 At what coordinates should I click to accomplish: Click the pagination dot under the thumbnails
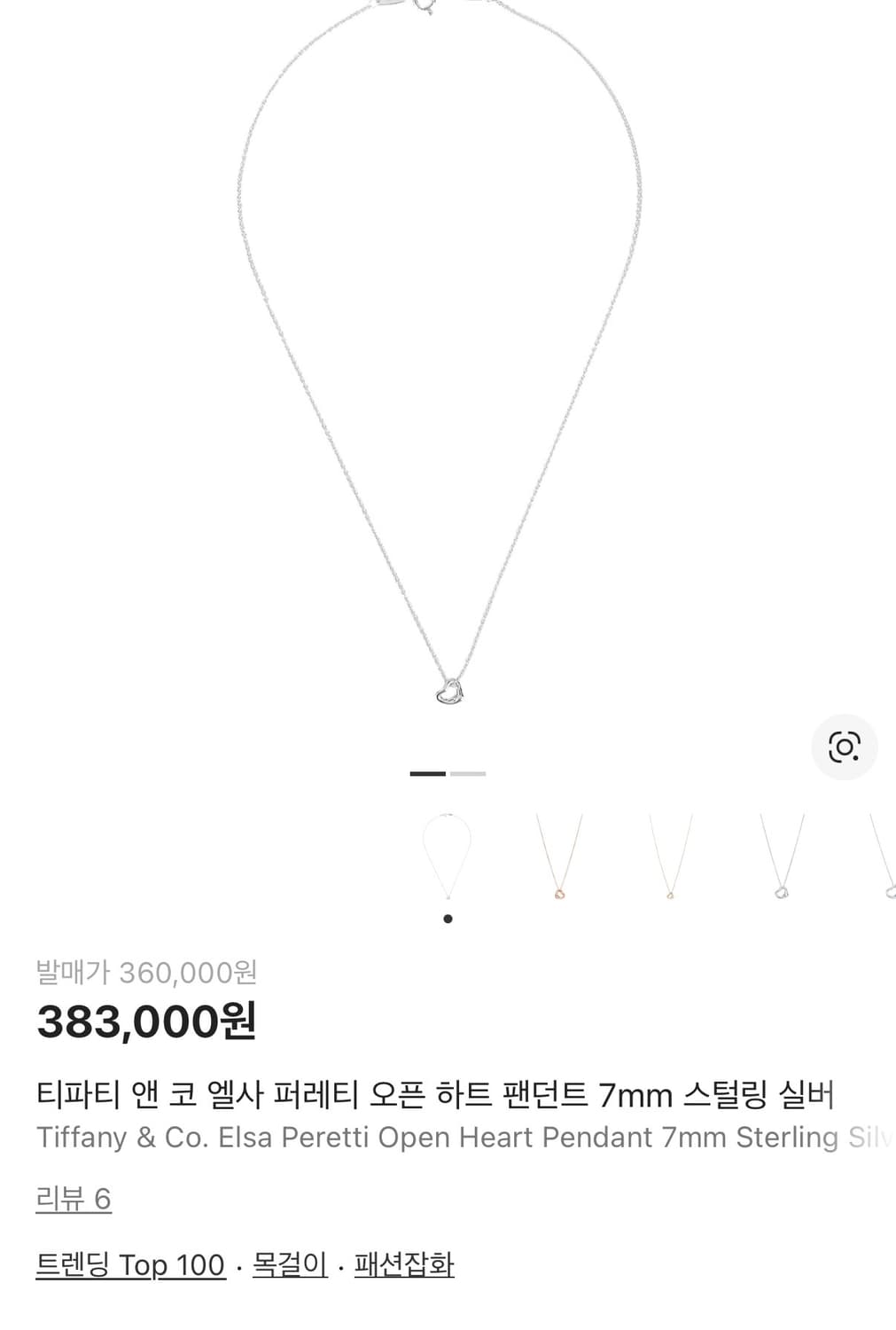tap(448, 919)
